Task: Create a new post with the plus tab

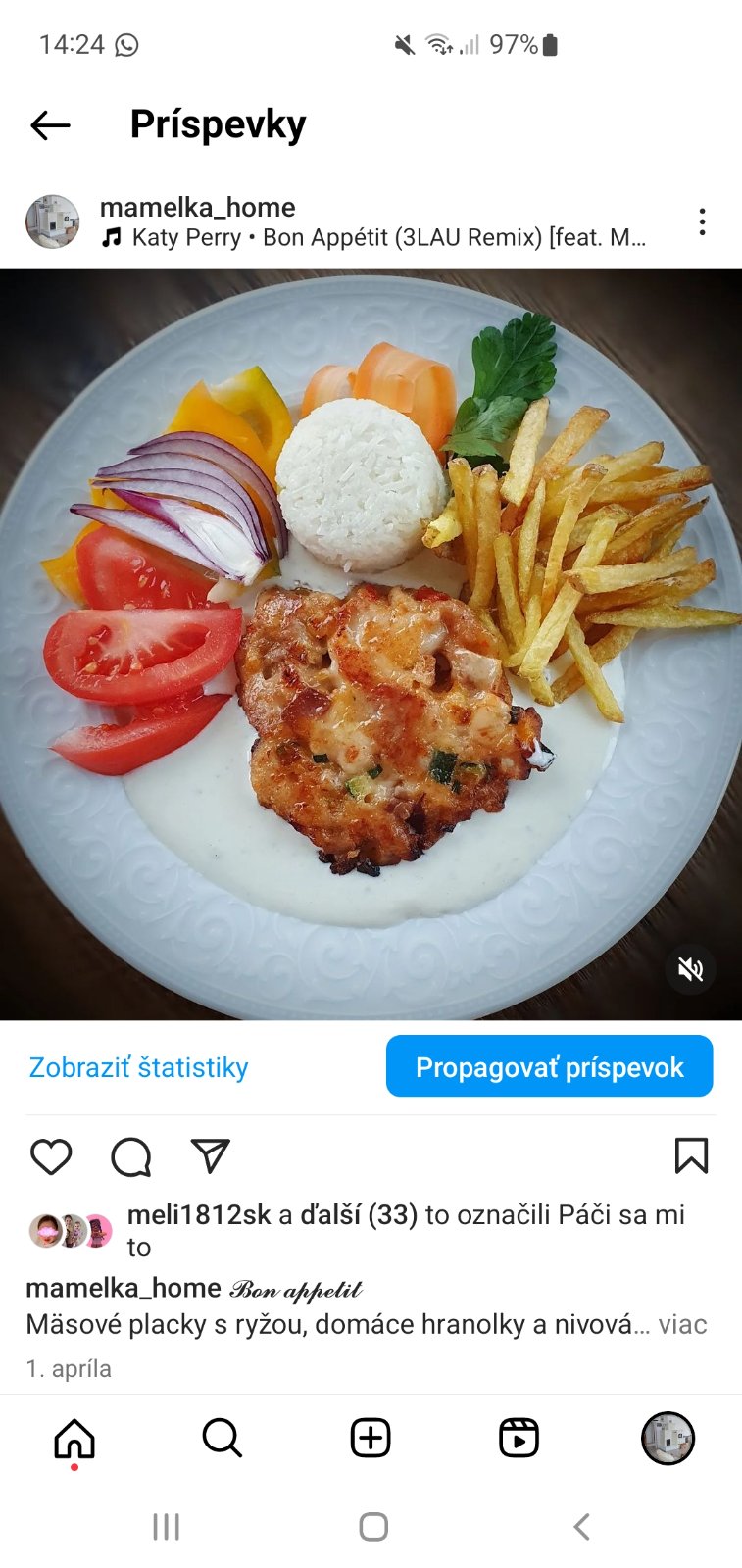Action: pos(371,1439)
